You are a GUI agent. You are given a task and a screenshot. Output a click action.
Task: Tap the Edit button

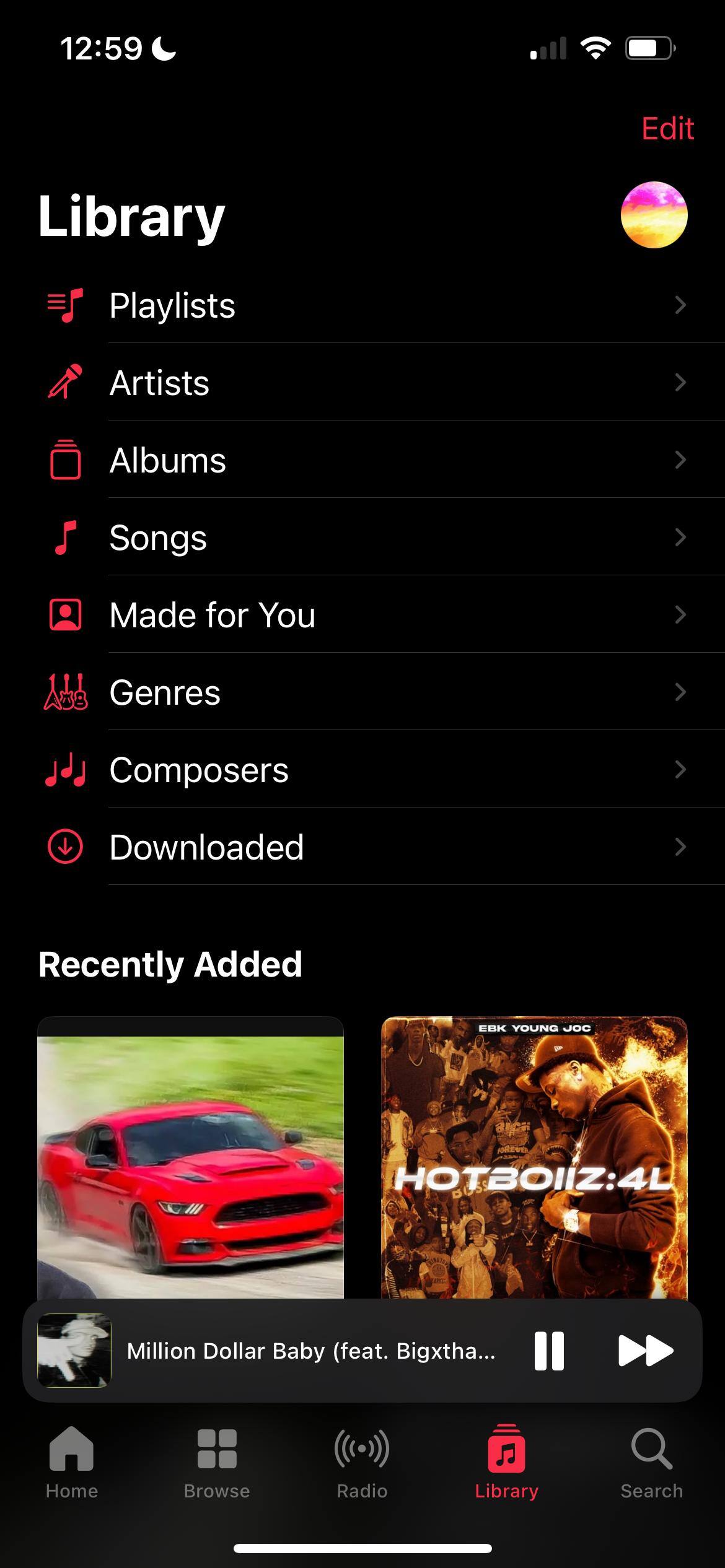[x=667, y=129]
